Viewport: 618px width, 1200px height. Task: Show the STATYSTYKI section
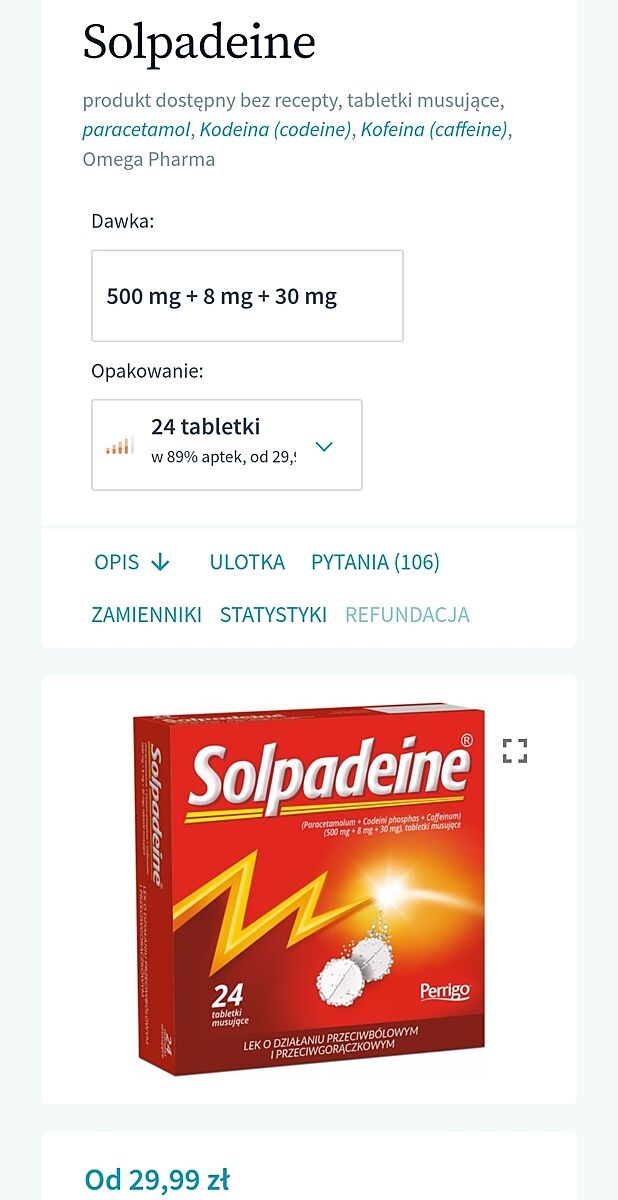(x=273, y=614)
